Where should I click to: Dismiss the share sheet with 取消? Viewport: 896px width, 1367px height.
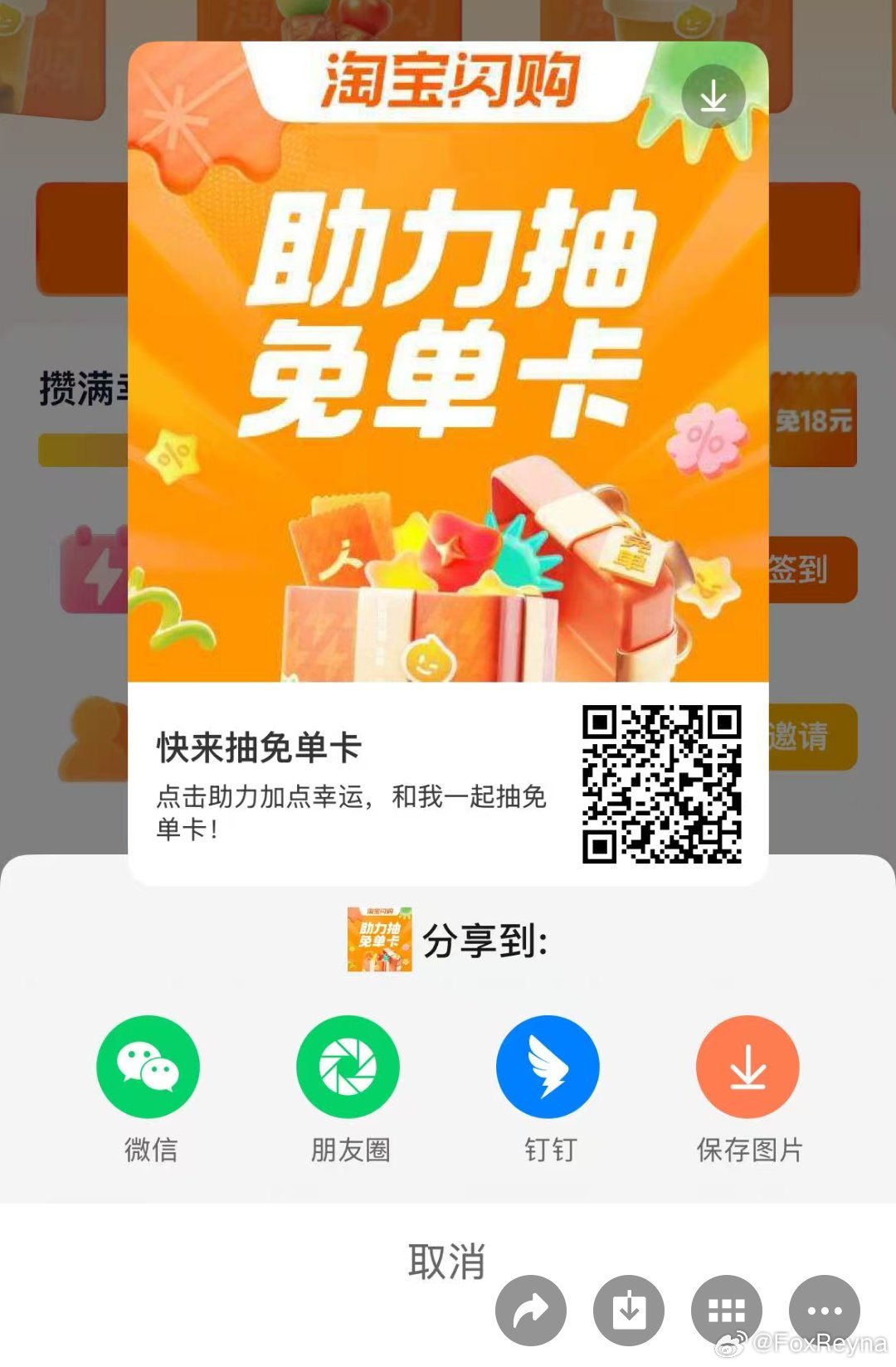pyautogui.click(x=446, y=1261)
